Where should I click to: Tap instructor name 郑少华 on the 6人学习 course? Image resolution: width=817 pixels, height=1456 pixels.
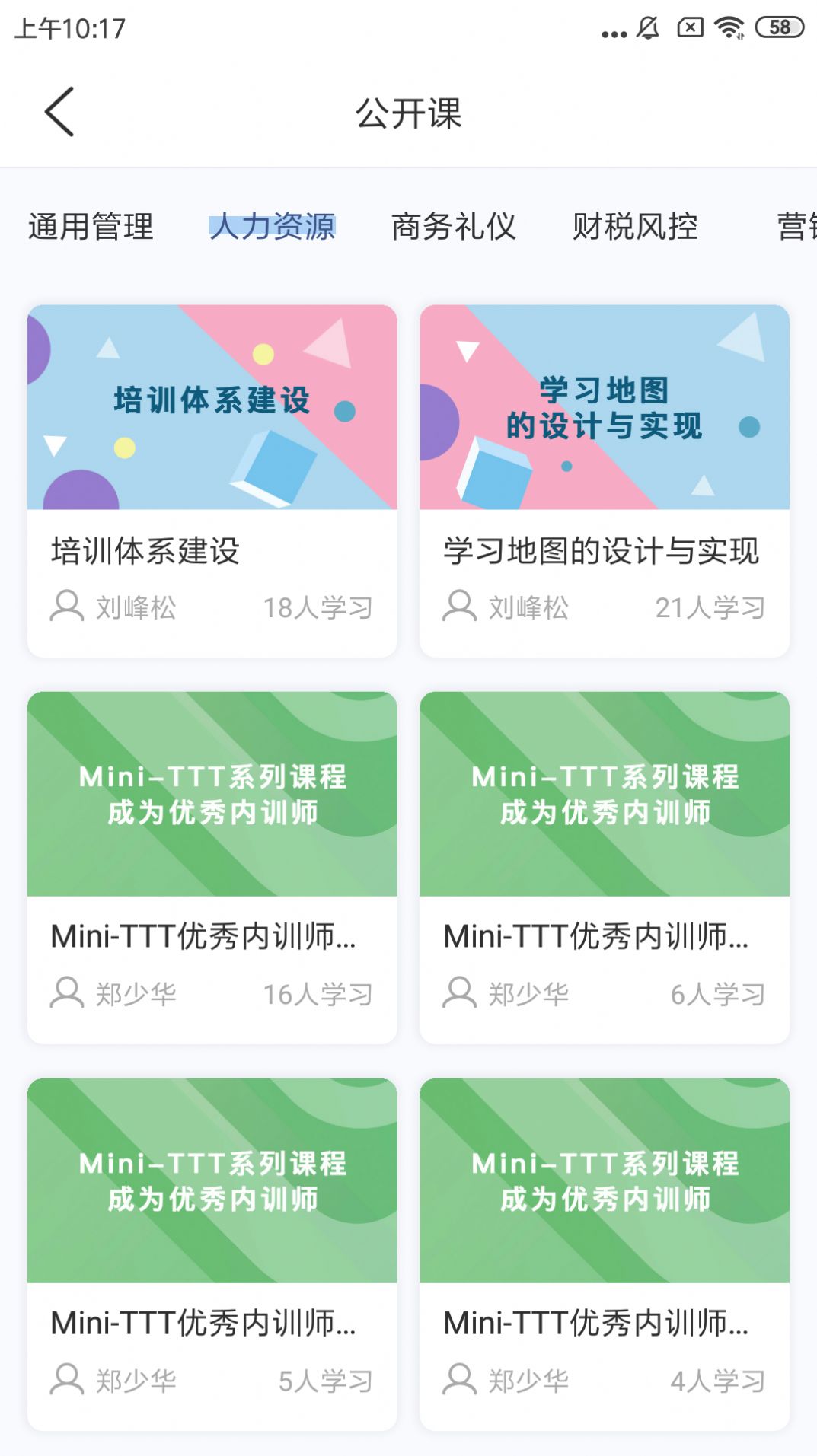click(x=528, y=992)
